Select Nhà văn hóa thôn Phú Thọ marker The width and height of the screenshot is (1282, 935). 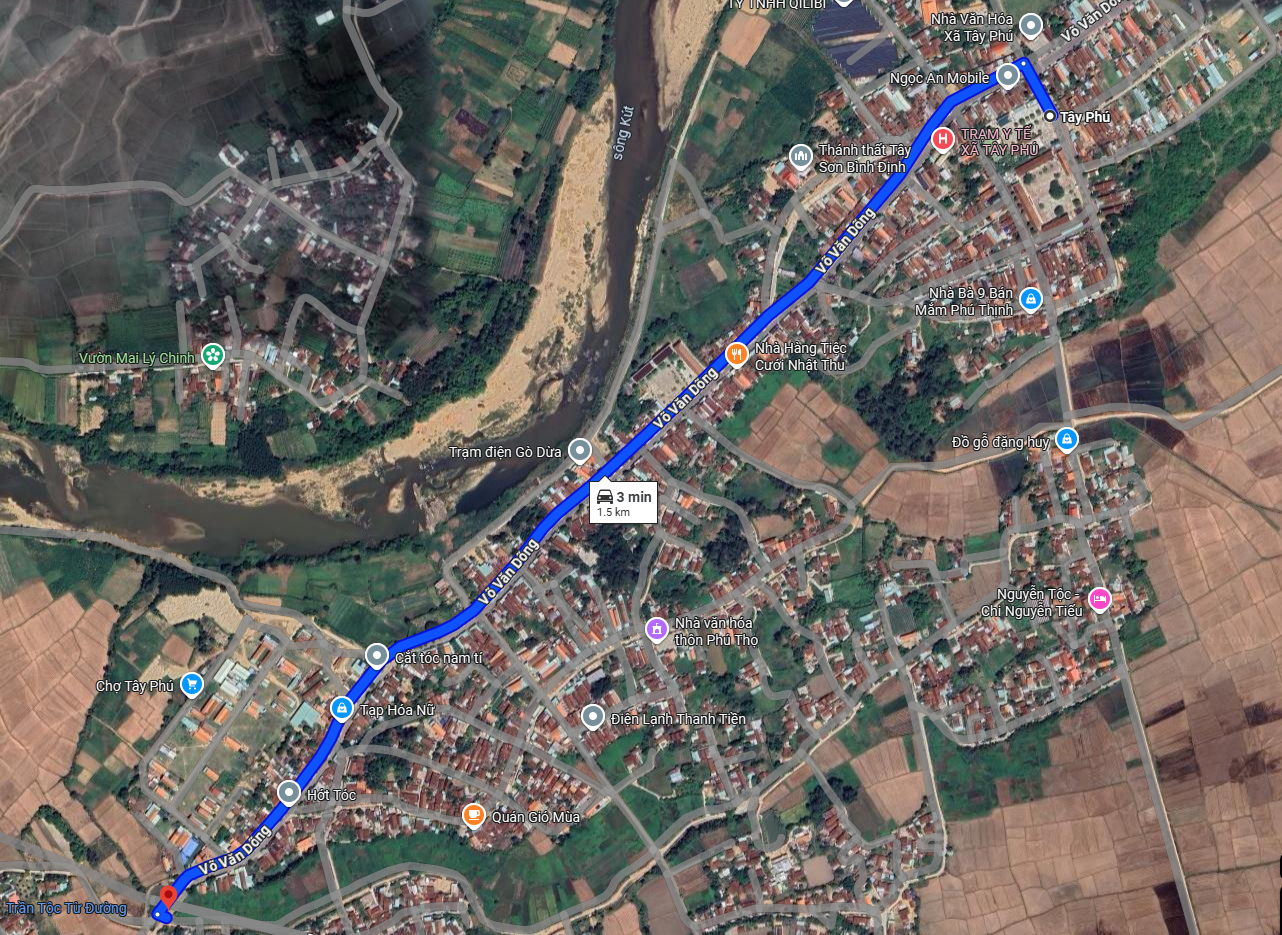tap(657, 628)
